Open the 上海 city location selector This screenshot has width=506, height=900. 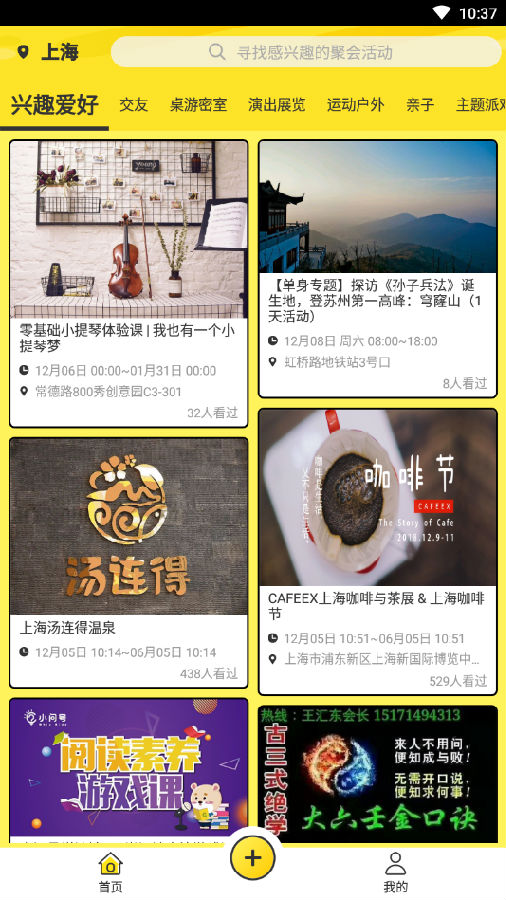tap(48, 53)
